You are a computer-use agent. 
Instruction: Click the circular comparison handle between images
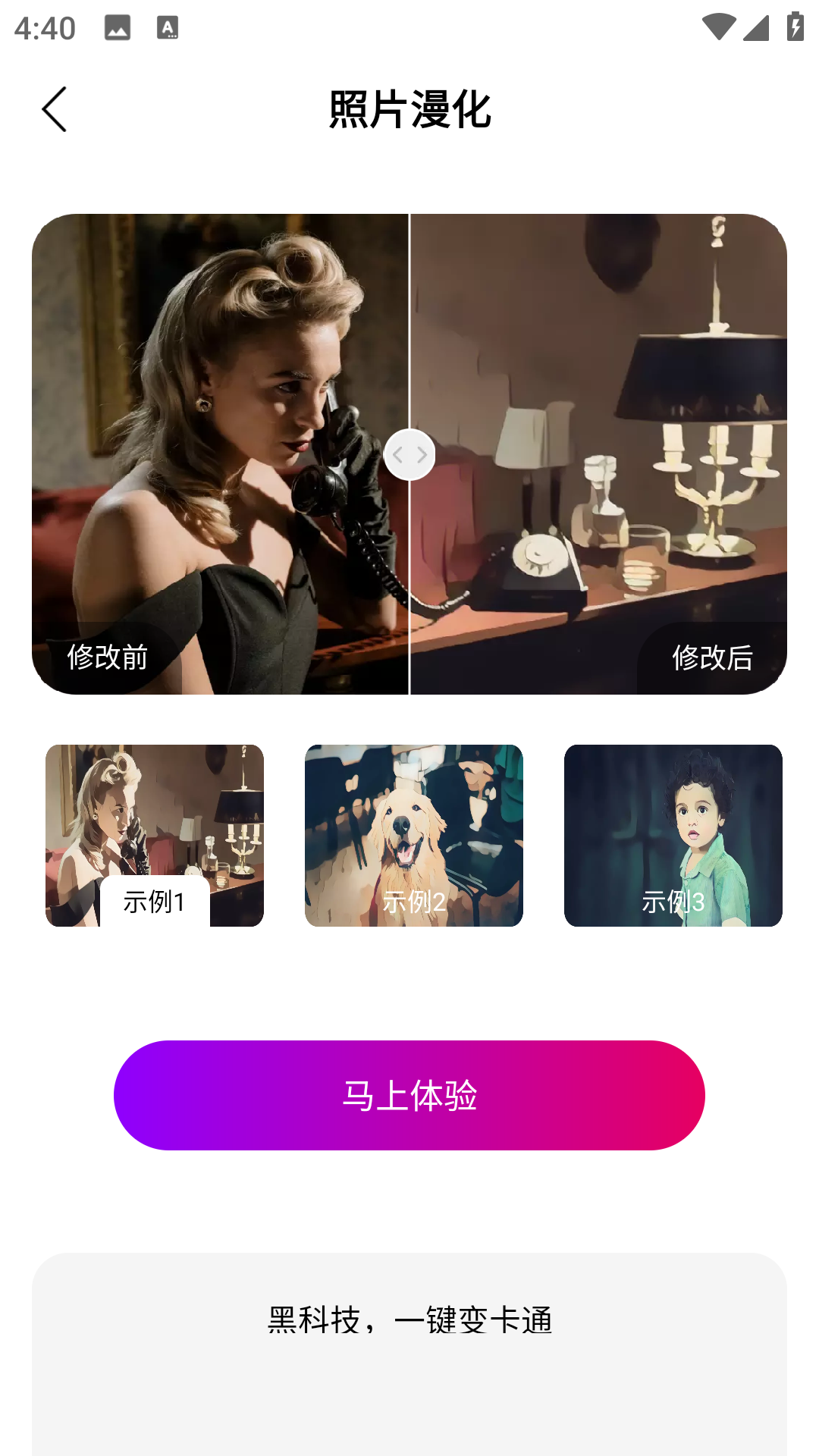(x=409, y=455)
